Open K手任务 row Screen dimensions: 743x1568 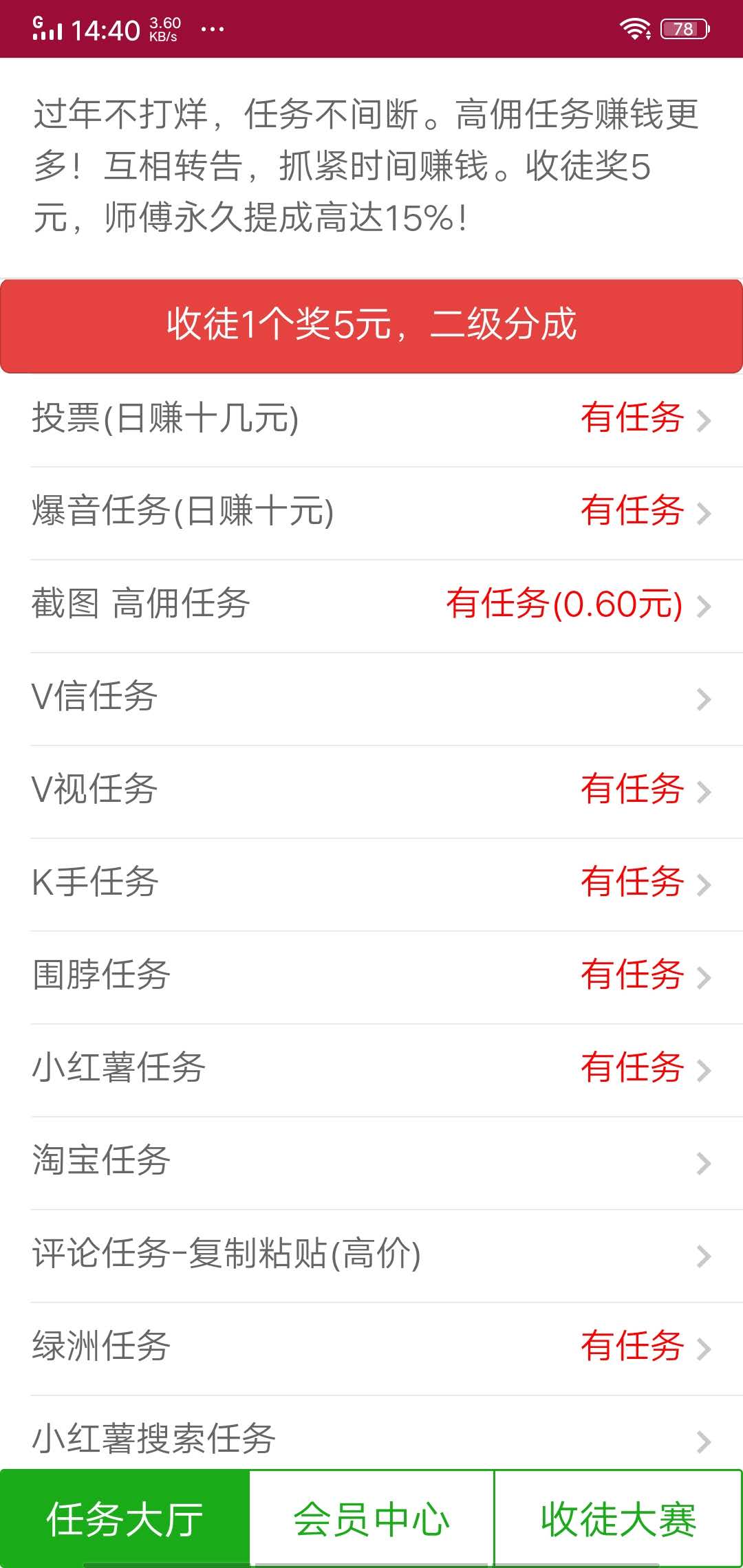371,884
